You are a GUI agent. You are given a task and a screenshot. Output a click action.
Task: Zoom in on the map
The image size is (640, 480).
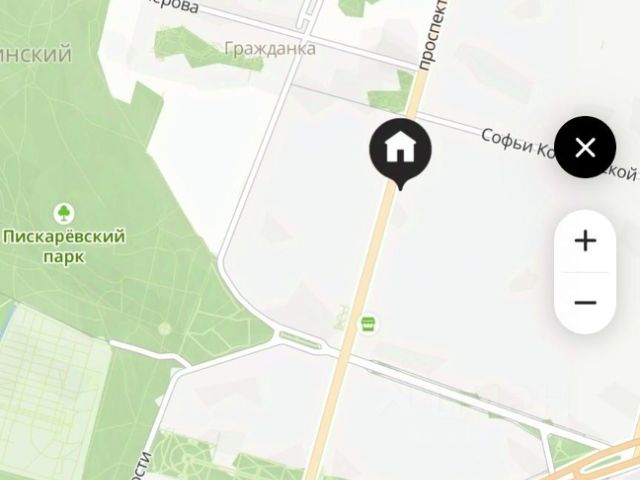click(x=585, y=241)
